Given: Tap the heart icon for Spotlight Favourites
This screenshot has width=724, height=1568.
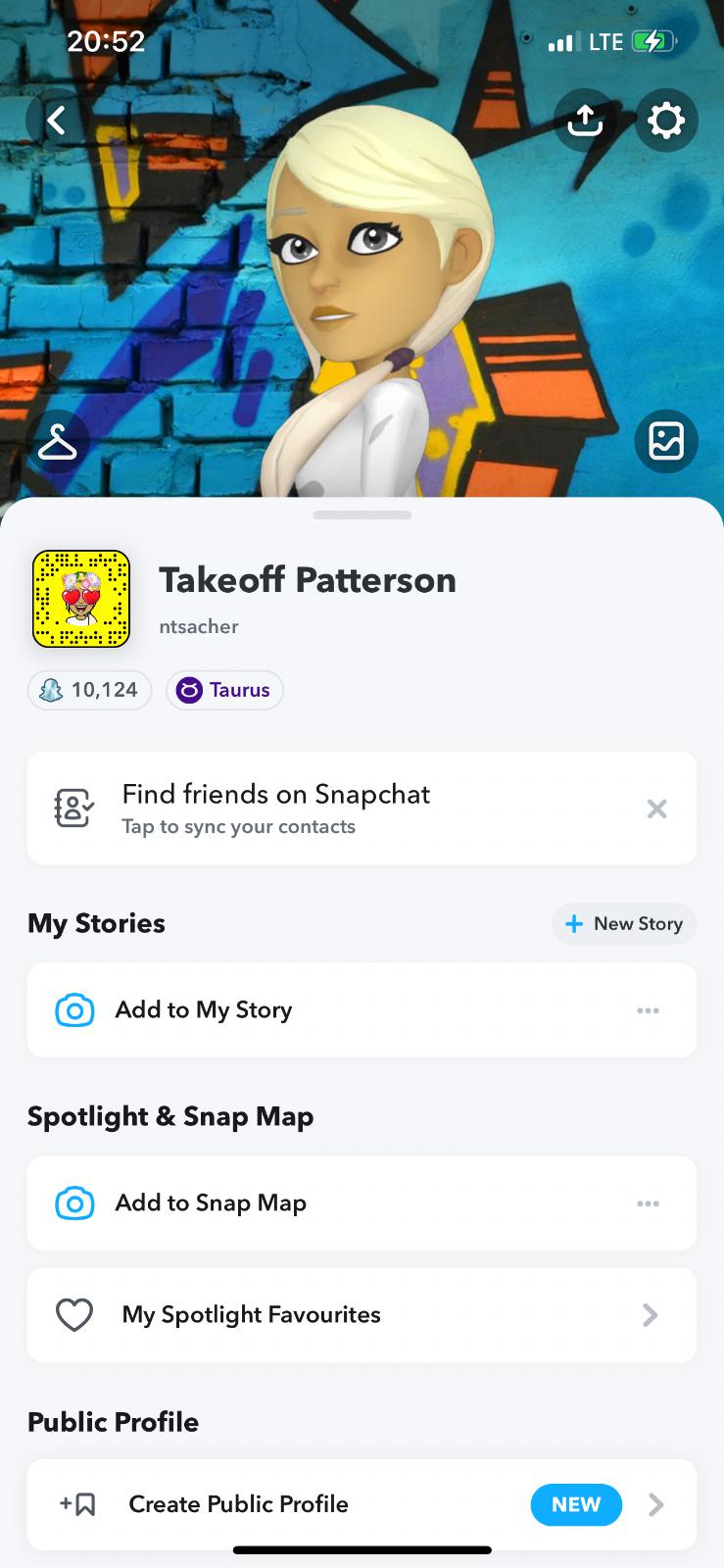Looking at the screenshot, I should 74,1314.
